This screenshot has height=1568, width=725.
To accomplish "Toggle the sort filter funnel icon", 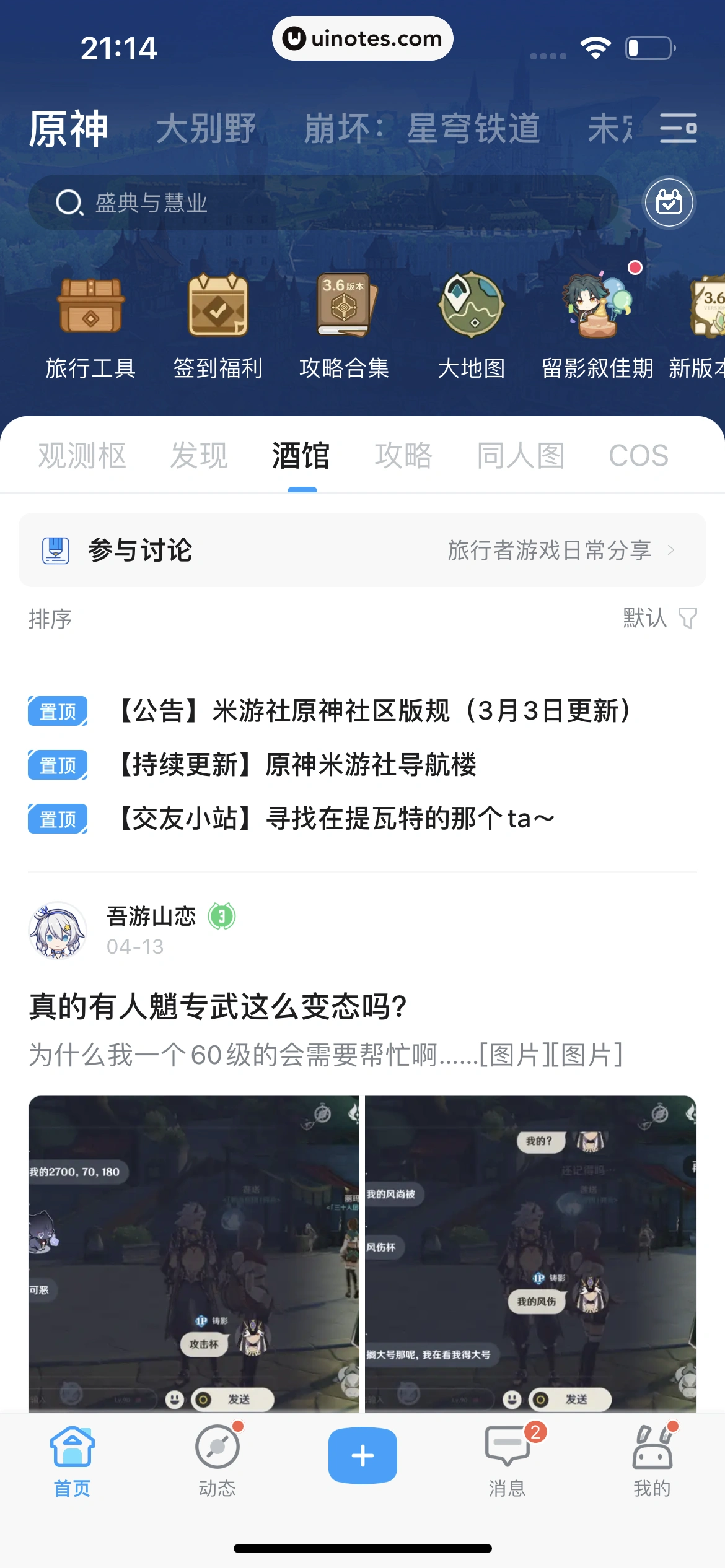I will tap(687, 618).
